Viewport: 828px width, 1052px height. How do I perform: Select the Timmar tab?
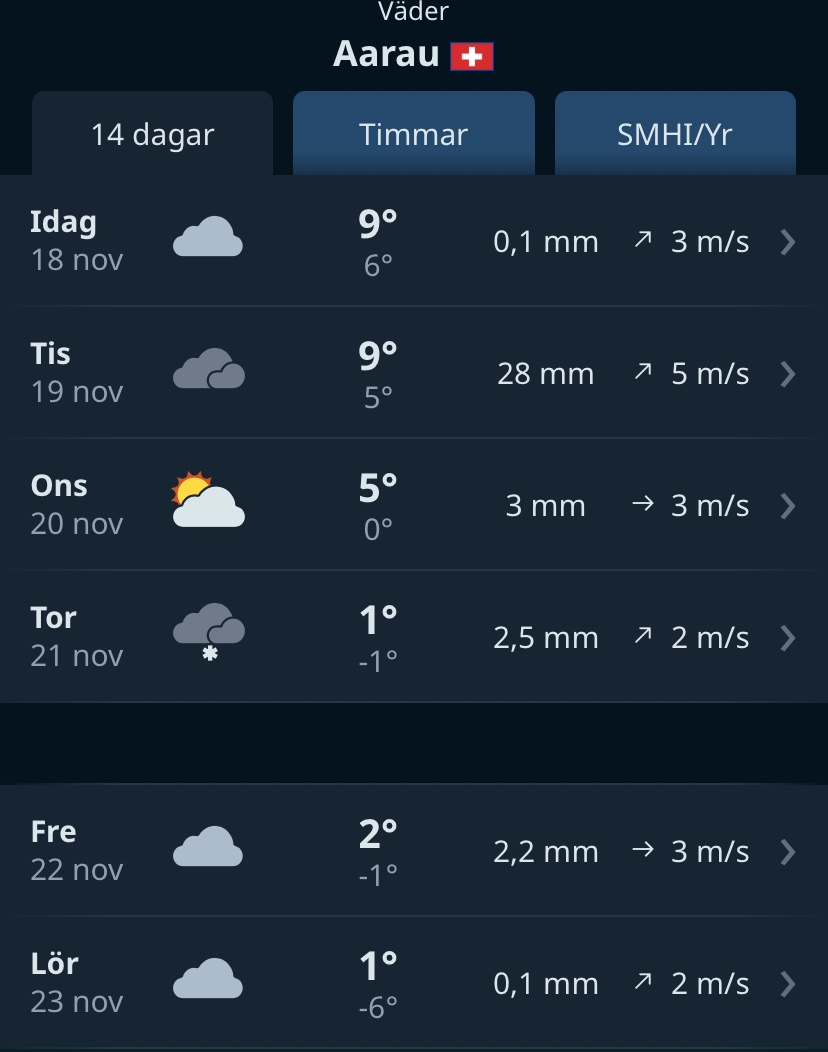click(413, 134)
